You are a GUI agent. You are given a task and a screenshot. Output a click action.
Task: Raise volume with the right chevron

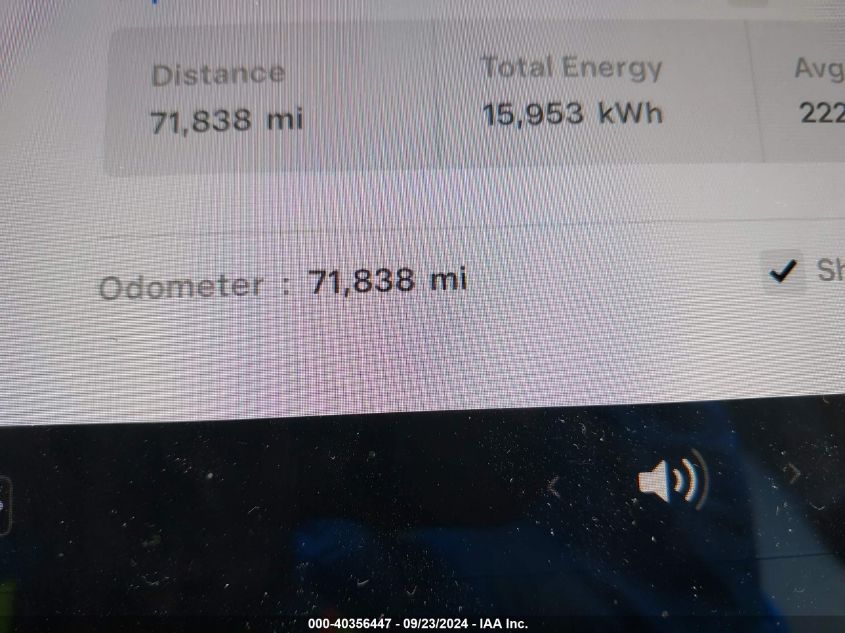(x=793, y=472)
